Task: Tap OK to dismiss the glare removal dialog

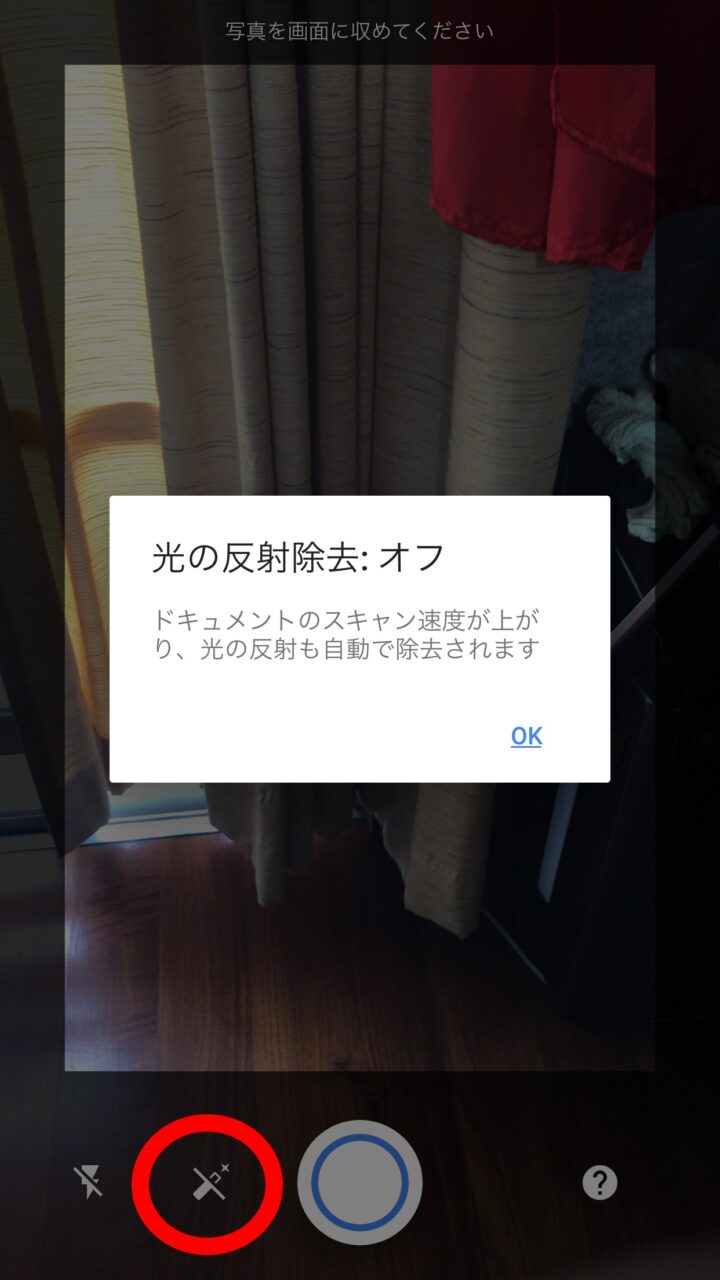Action: [x=526, y=737]
